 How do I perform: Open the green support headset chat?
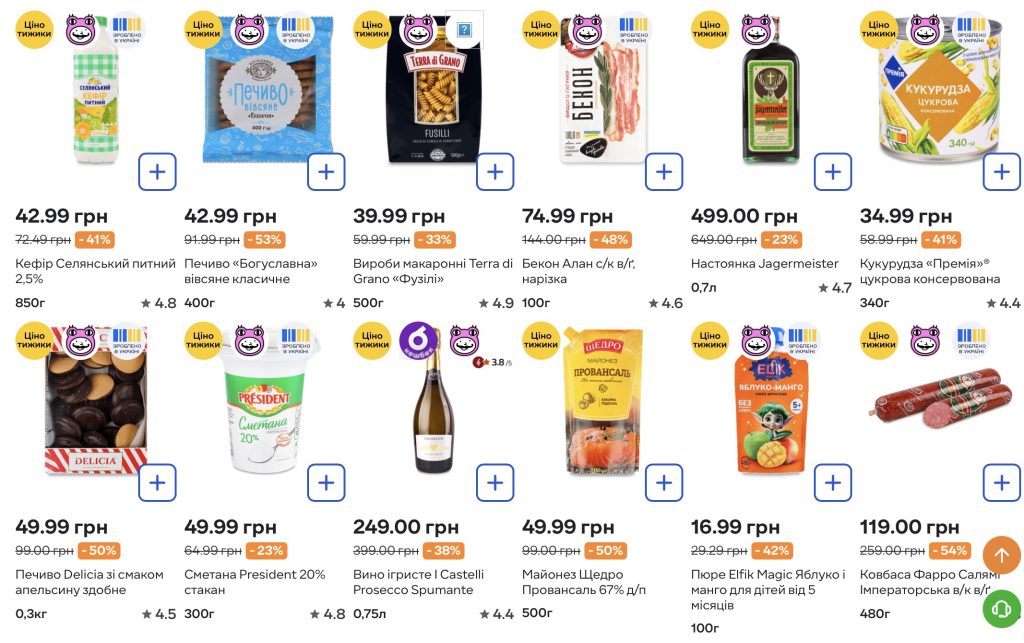point(1001,607)
